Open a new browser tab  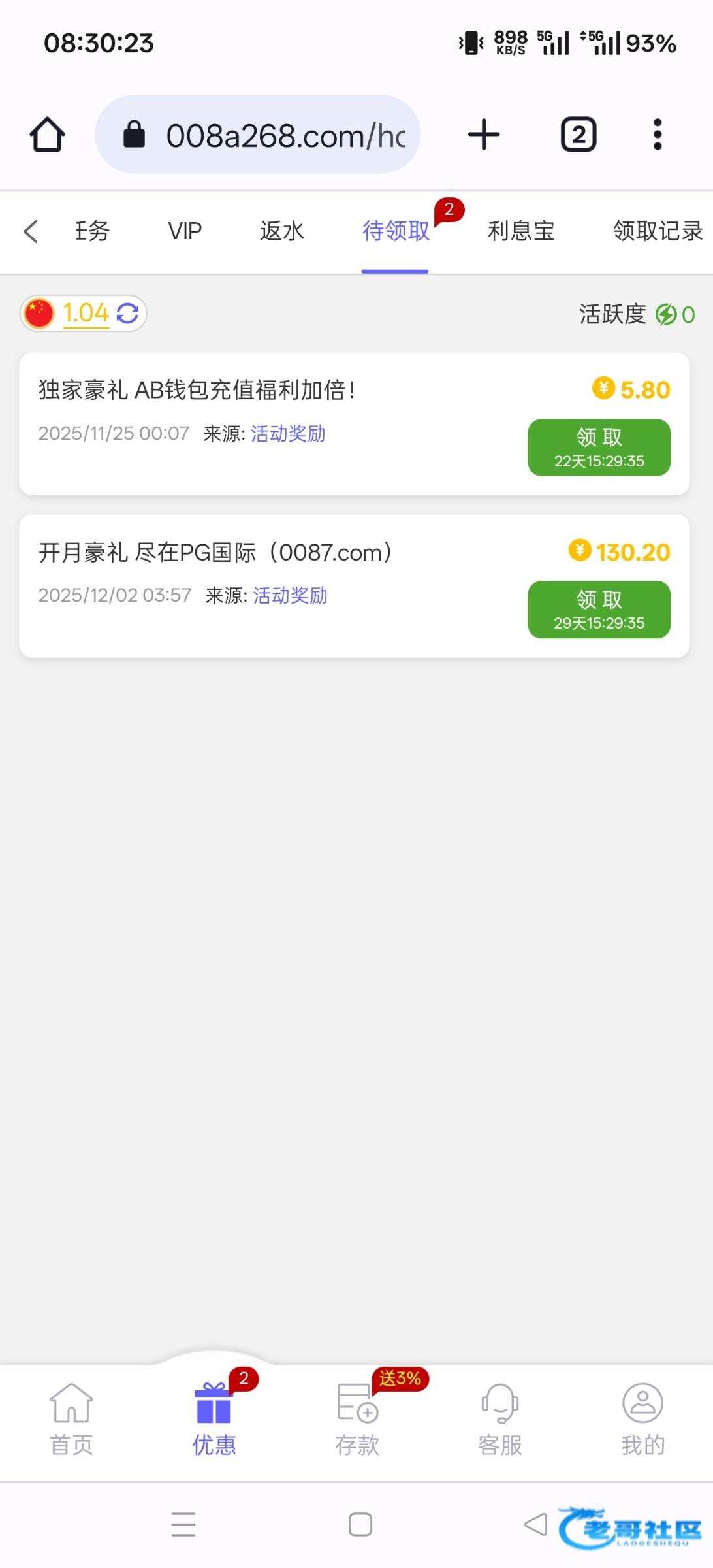coord(484,135)
